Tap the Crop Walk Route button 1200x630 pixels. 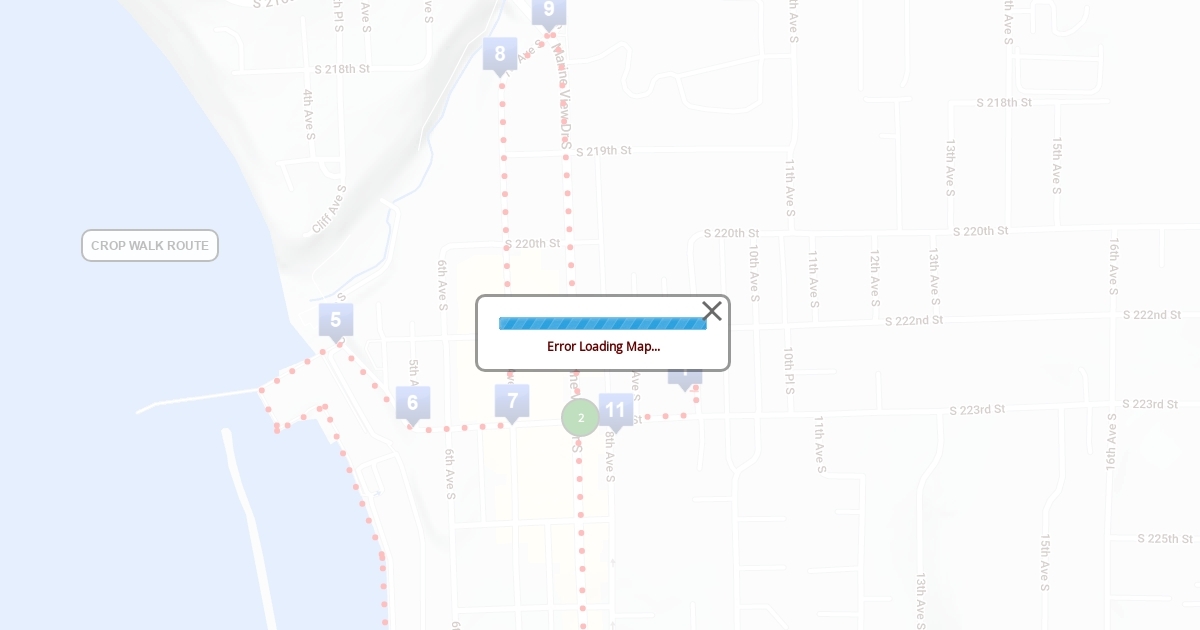(150, 246)
